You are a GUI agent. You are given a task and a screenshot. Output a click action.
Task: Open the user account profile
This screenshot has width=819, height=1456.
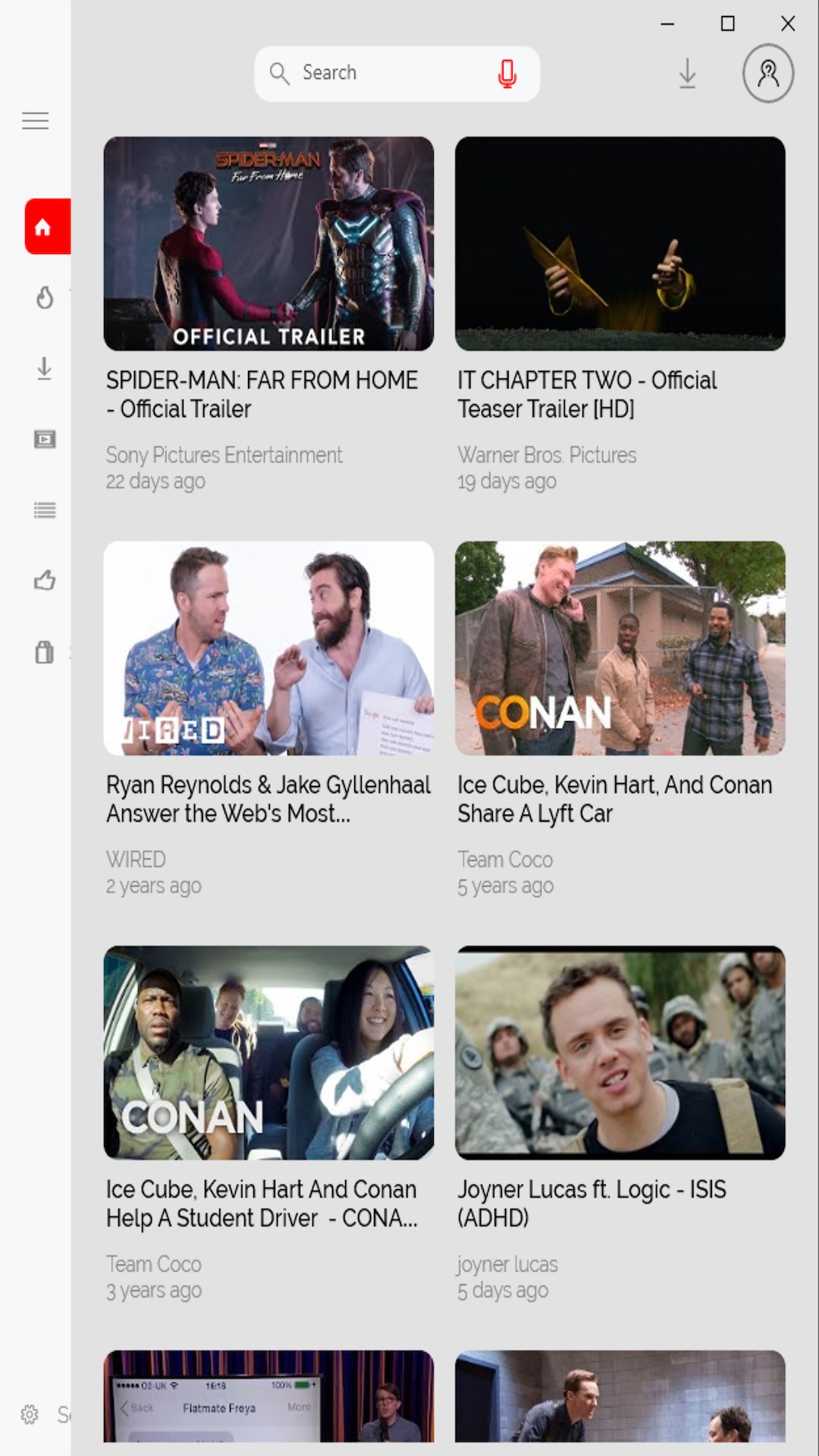[767, 74]
